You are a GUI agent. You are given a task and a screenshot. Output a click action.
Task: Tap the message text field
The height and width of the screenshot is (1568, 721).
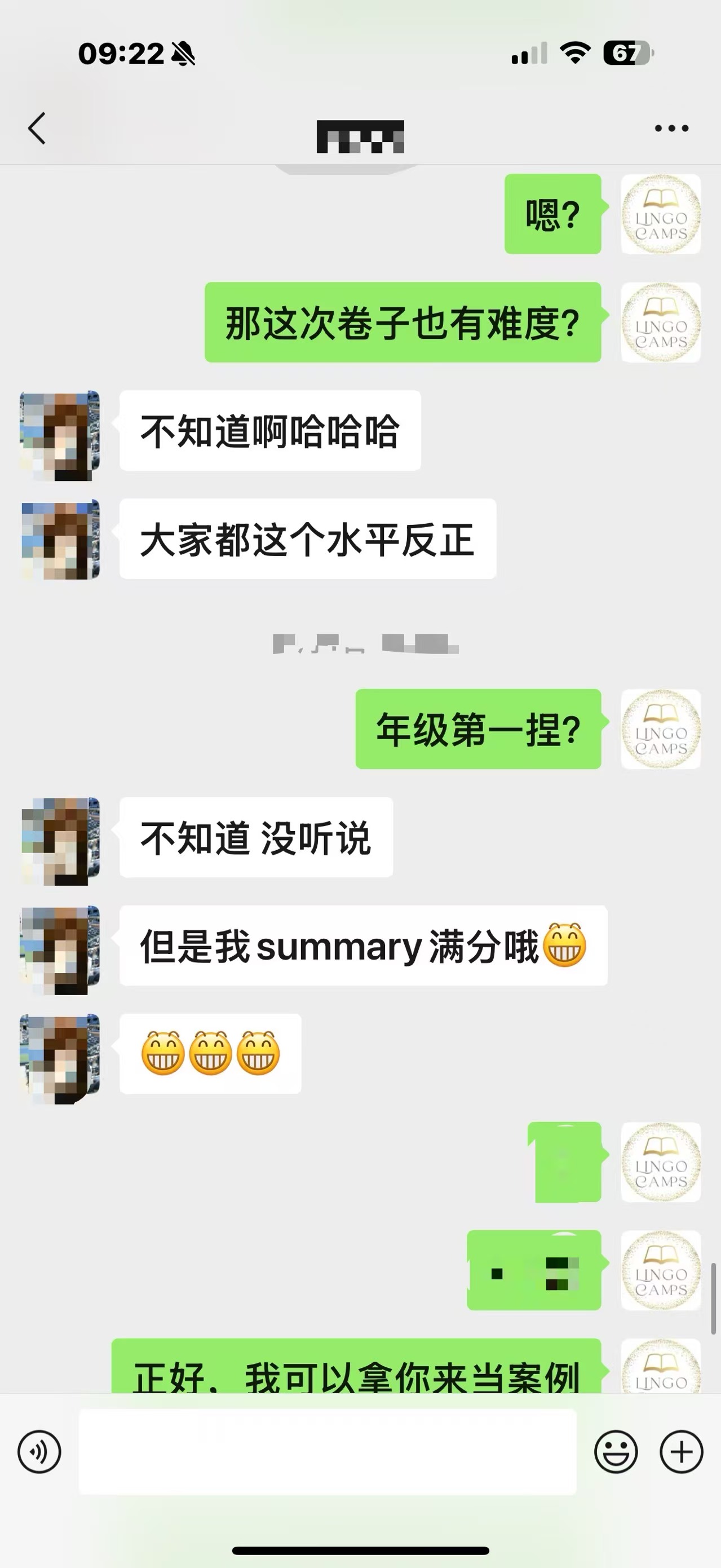pos(328,1452)
